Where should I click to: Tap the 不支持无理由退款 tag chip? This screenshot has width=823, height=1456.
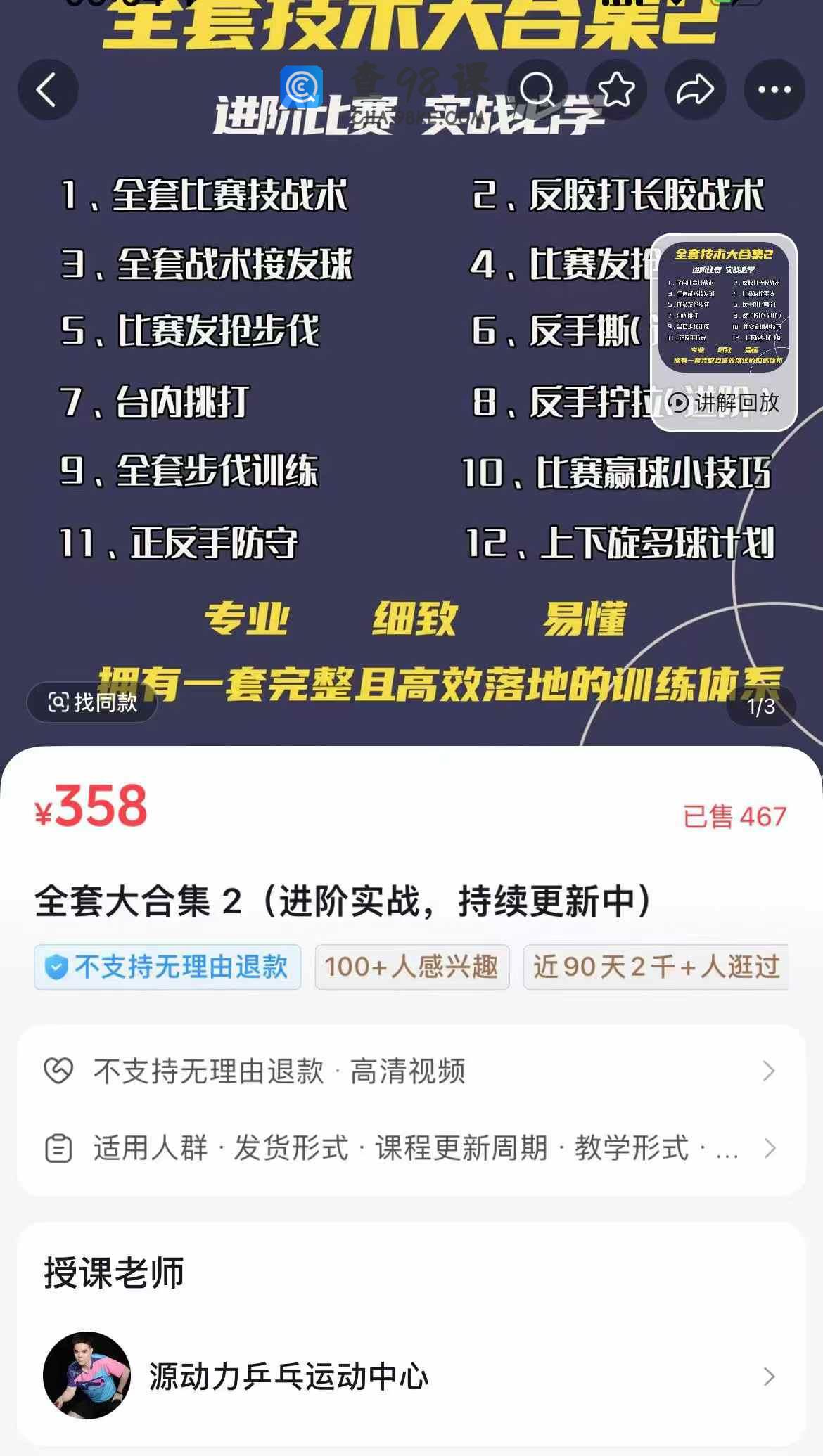click(x=167, y=967)
